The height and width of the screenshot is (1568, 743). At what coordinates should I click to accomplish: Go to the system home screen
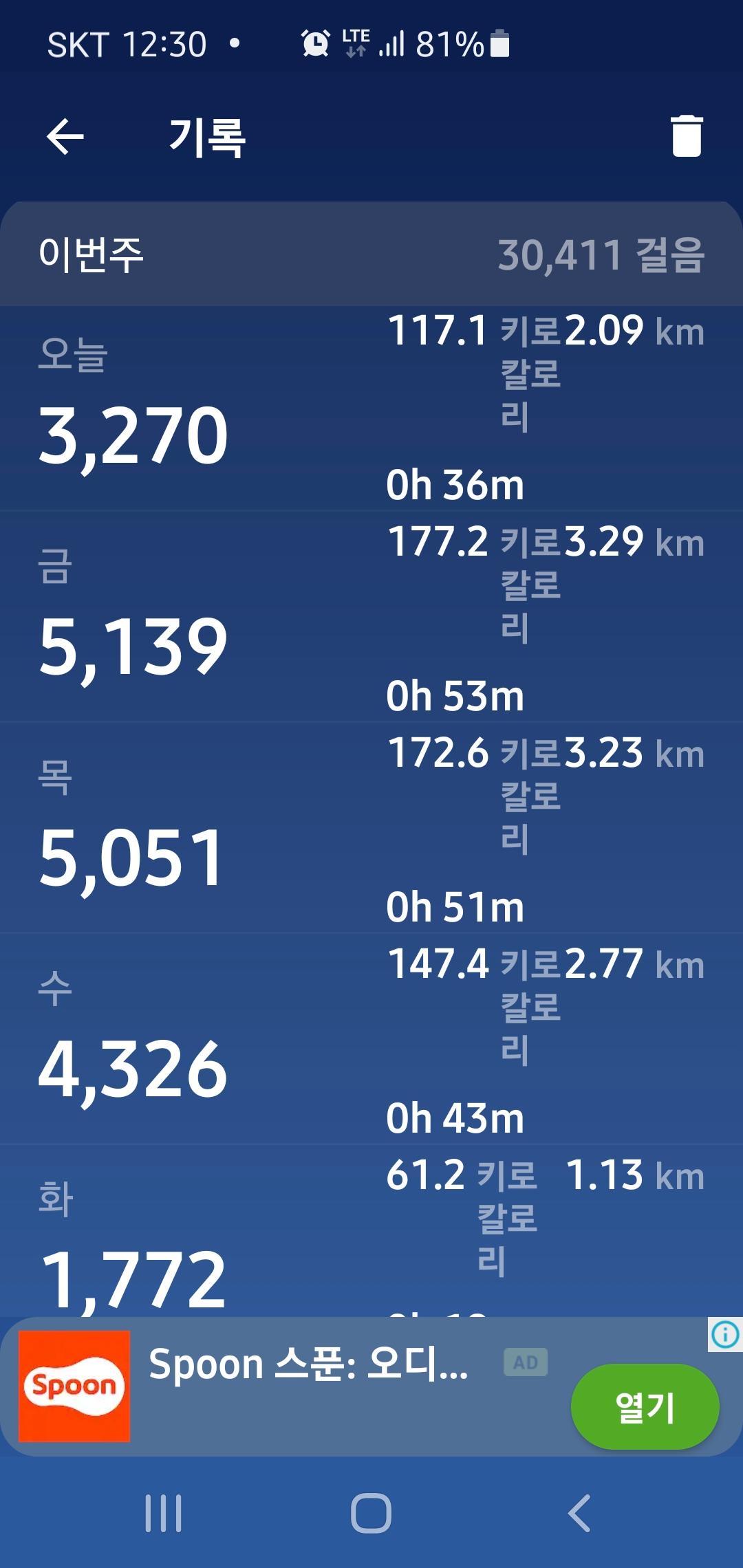371,1513
